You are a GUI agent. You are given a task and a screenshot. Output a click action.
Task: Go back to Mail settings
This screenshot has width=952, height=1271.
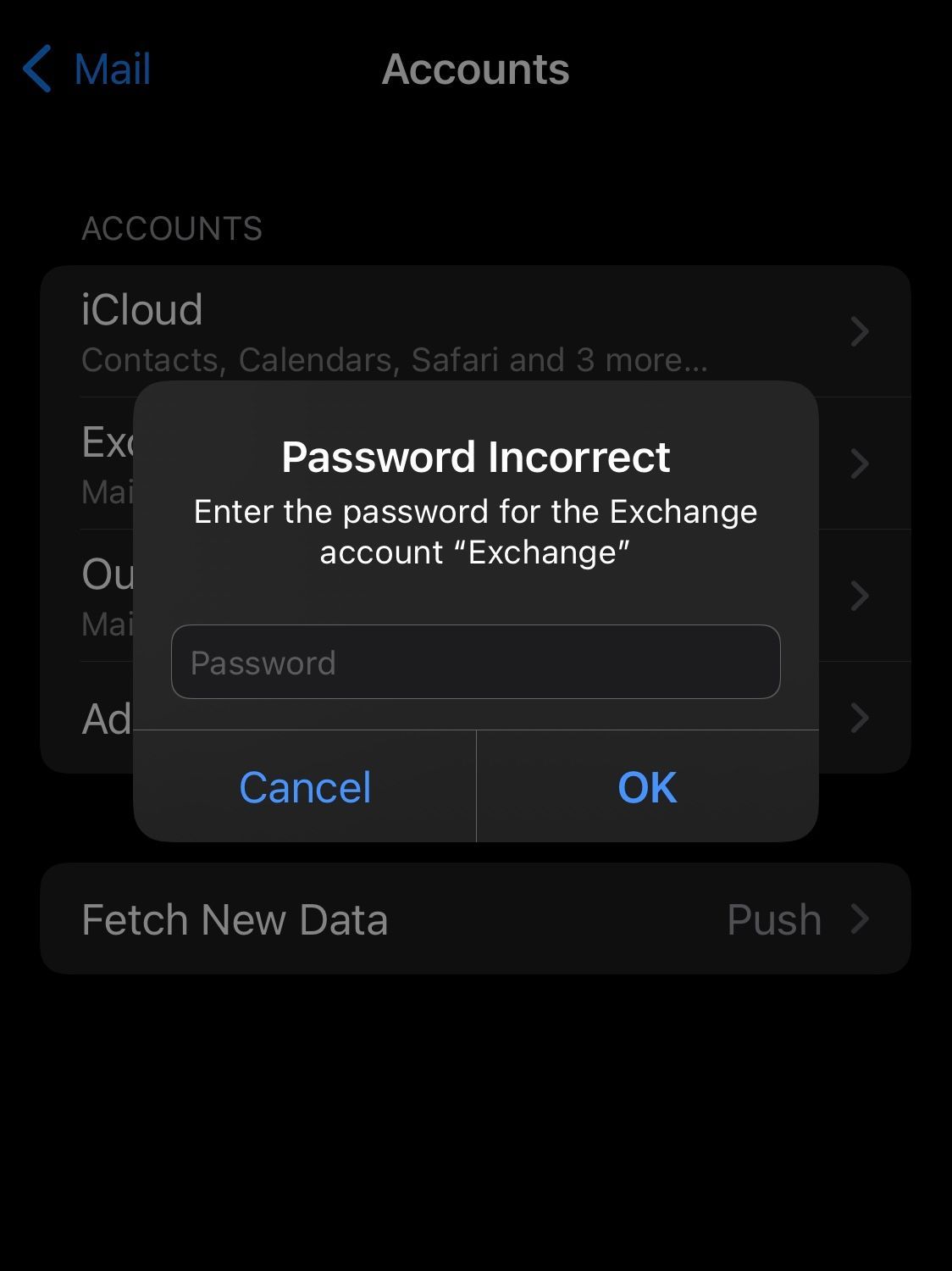pos(86,69)
